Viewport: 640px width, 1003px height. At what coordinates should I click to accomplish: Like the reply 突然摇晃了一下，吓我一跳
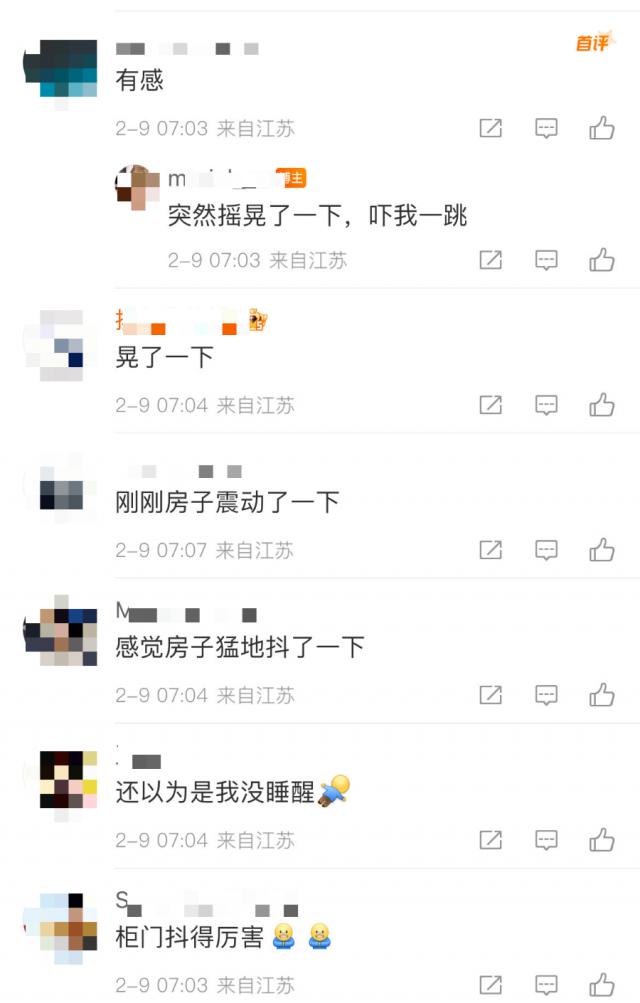601,260
